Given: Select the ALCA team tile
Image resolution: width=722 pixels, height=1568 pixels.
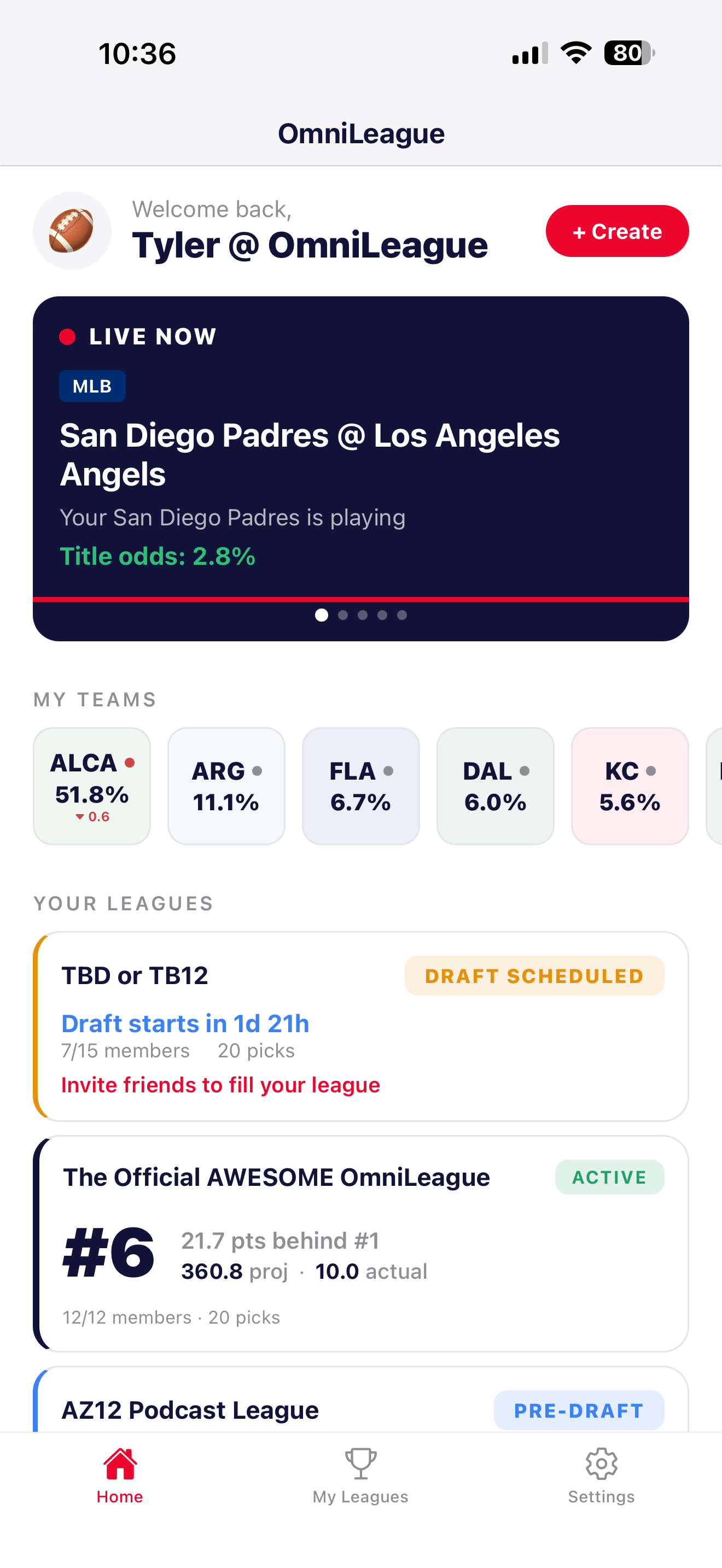Looking at the screenshot, I should (92, 786).
